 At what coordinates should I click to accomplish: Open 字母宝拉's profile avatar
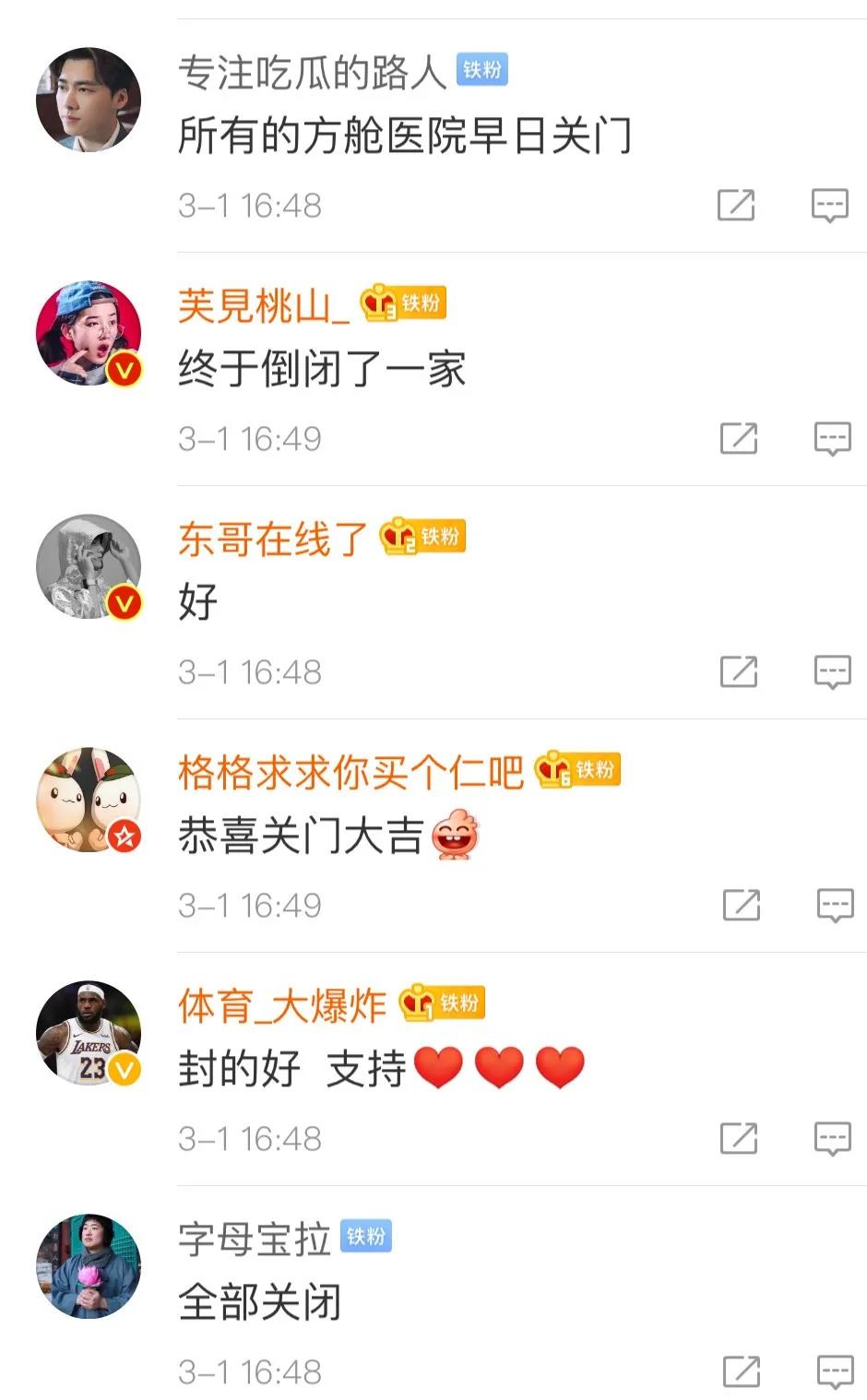89,1266
